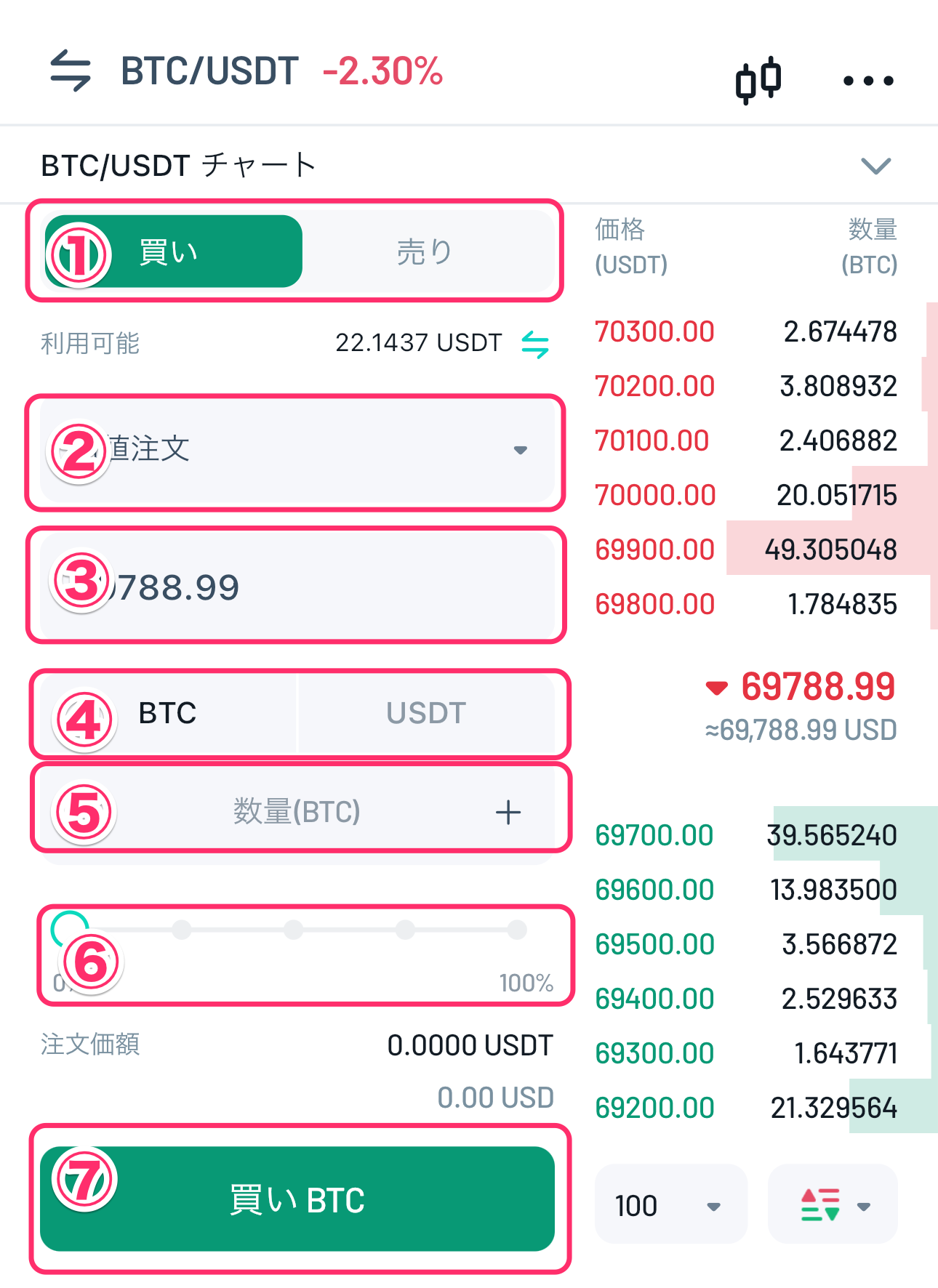Focus the 数量(BTC) quantity field
Viewport: 938px width, 1288px height.
(297, 811)
